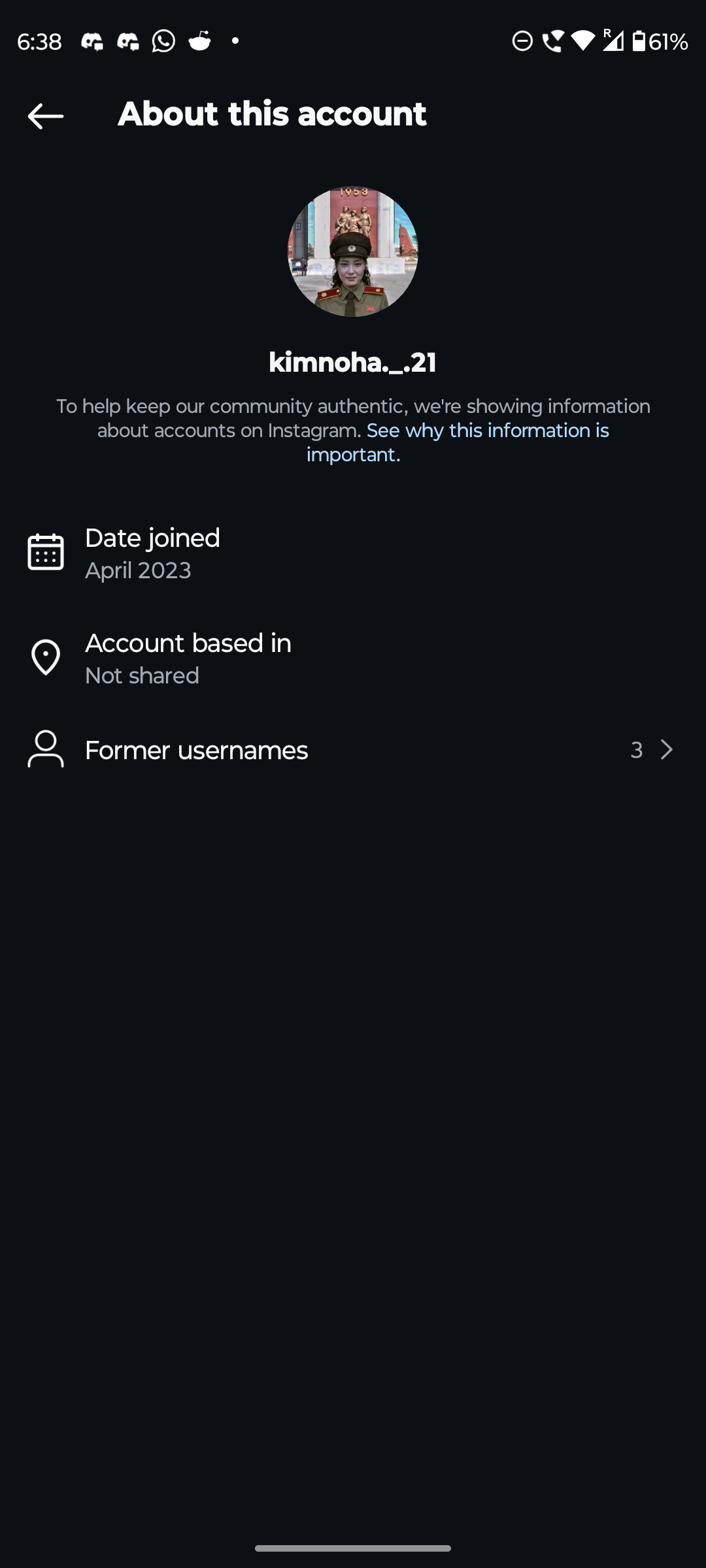Open the See why this information is important link
This screenshot has height=1568, width=706.
487,431
